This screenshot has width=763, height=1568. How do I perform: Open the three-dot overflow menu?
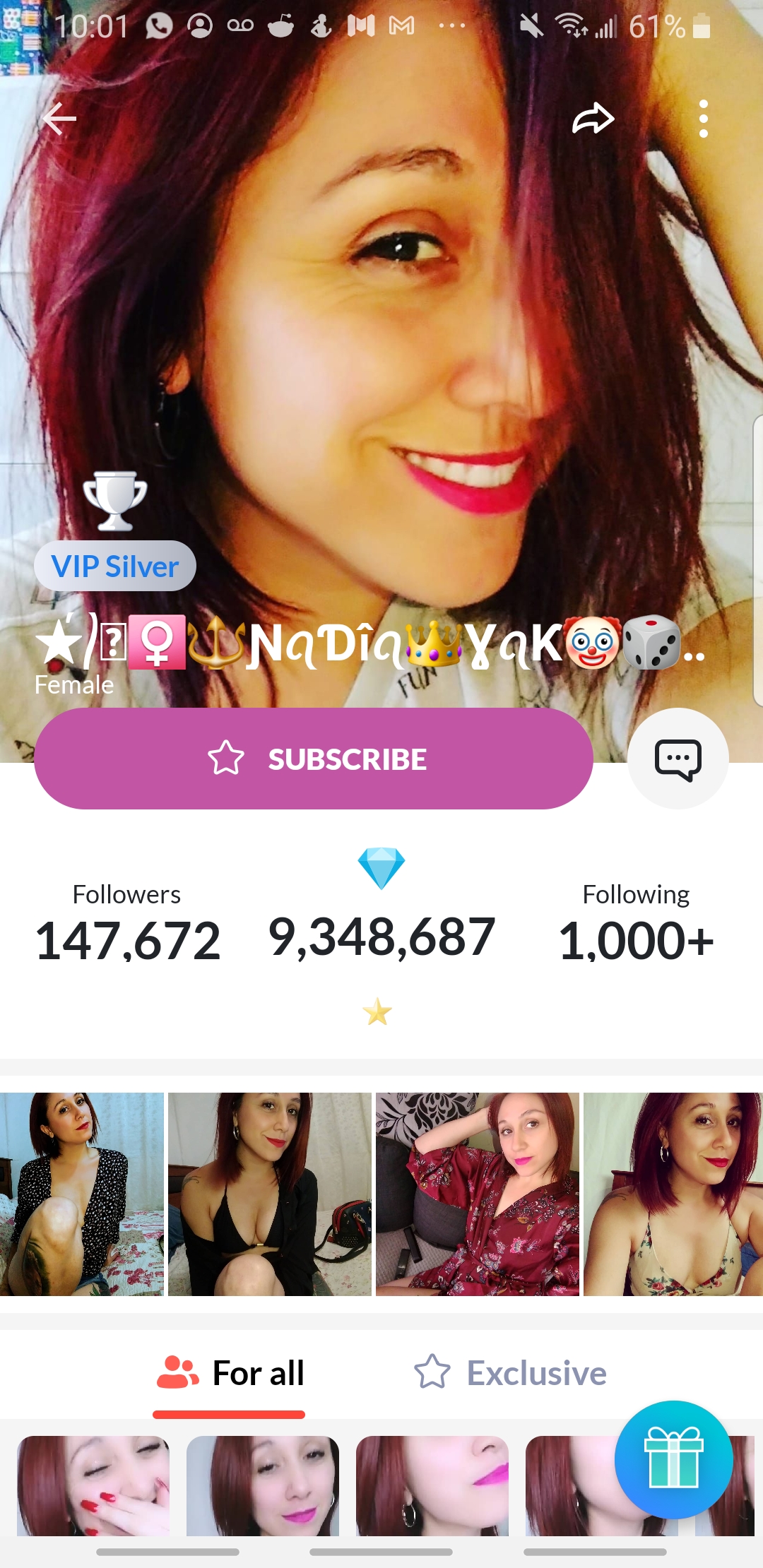click(x=703, y=119)
